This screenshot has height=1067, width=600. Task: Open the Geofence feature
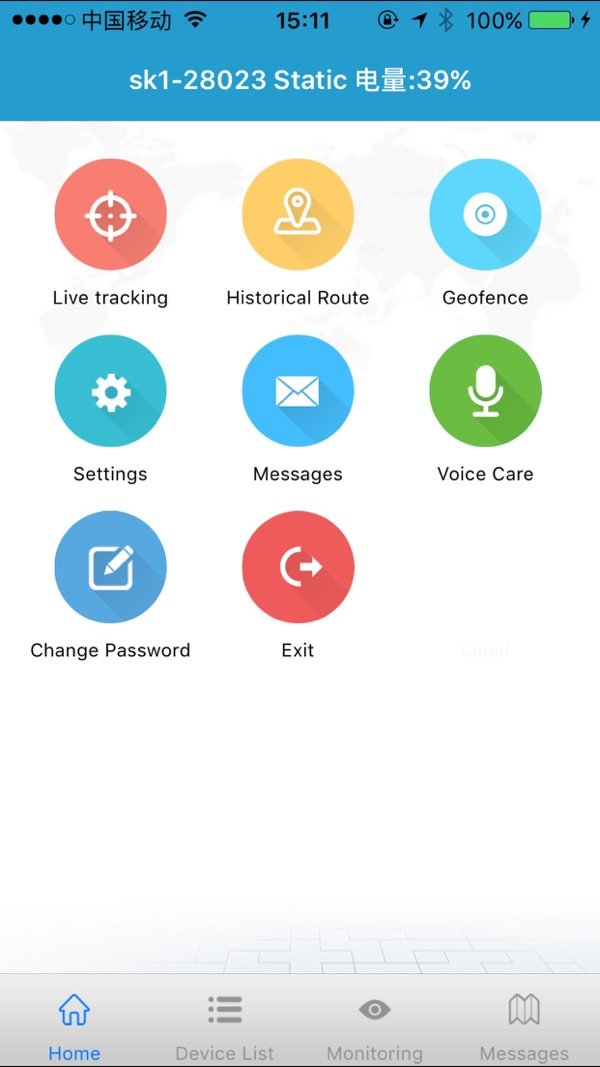pos(485,215)
